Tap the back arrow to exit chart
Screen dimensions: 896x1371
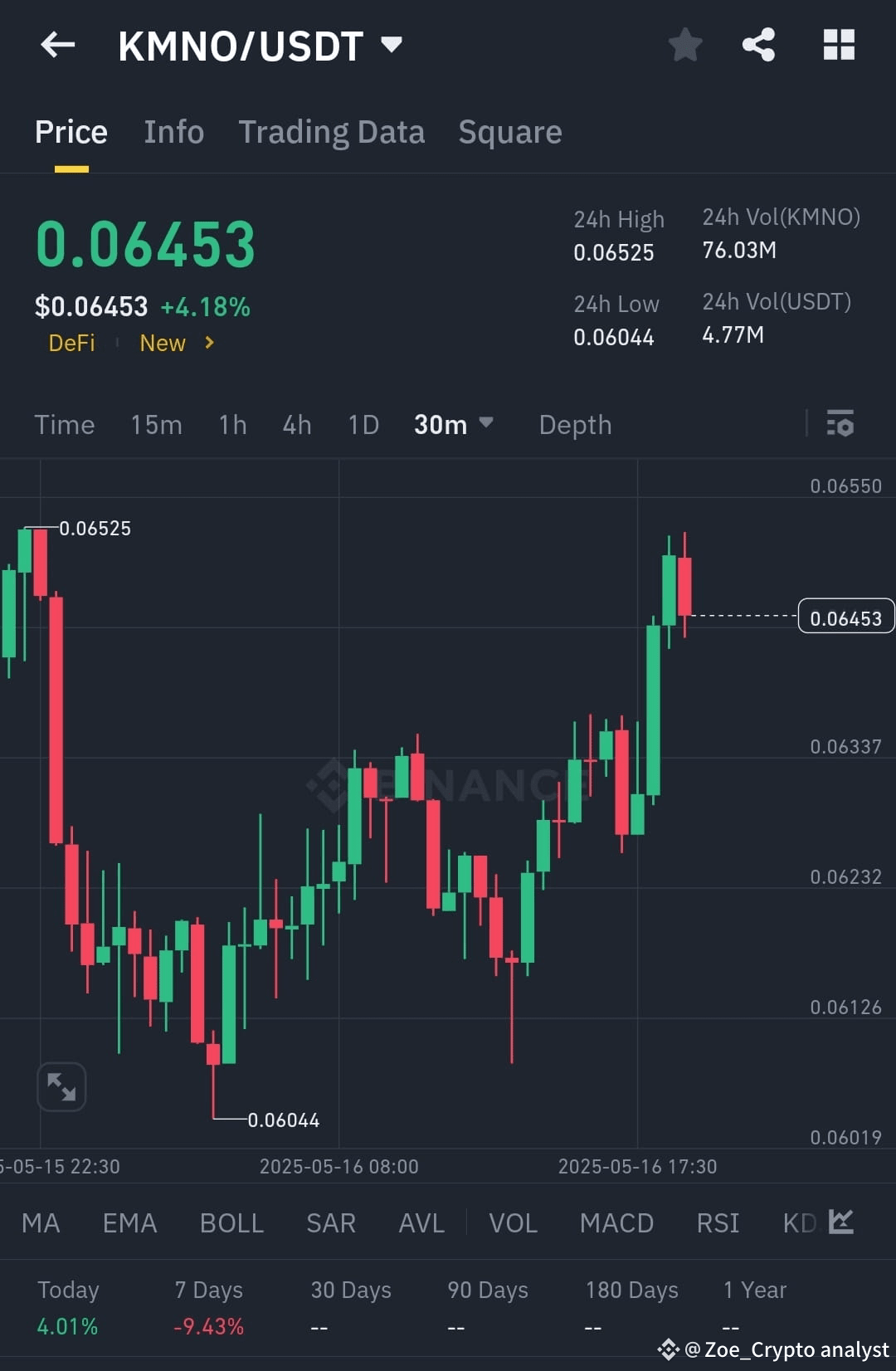[57, 46]
